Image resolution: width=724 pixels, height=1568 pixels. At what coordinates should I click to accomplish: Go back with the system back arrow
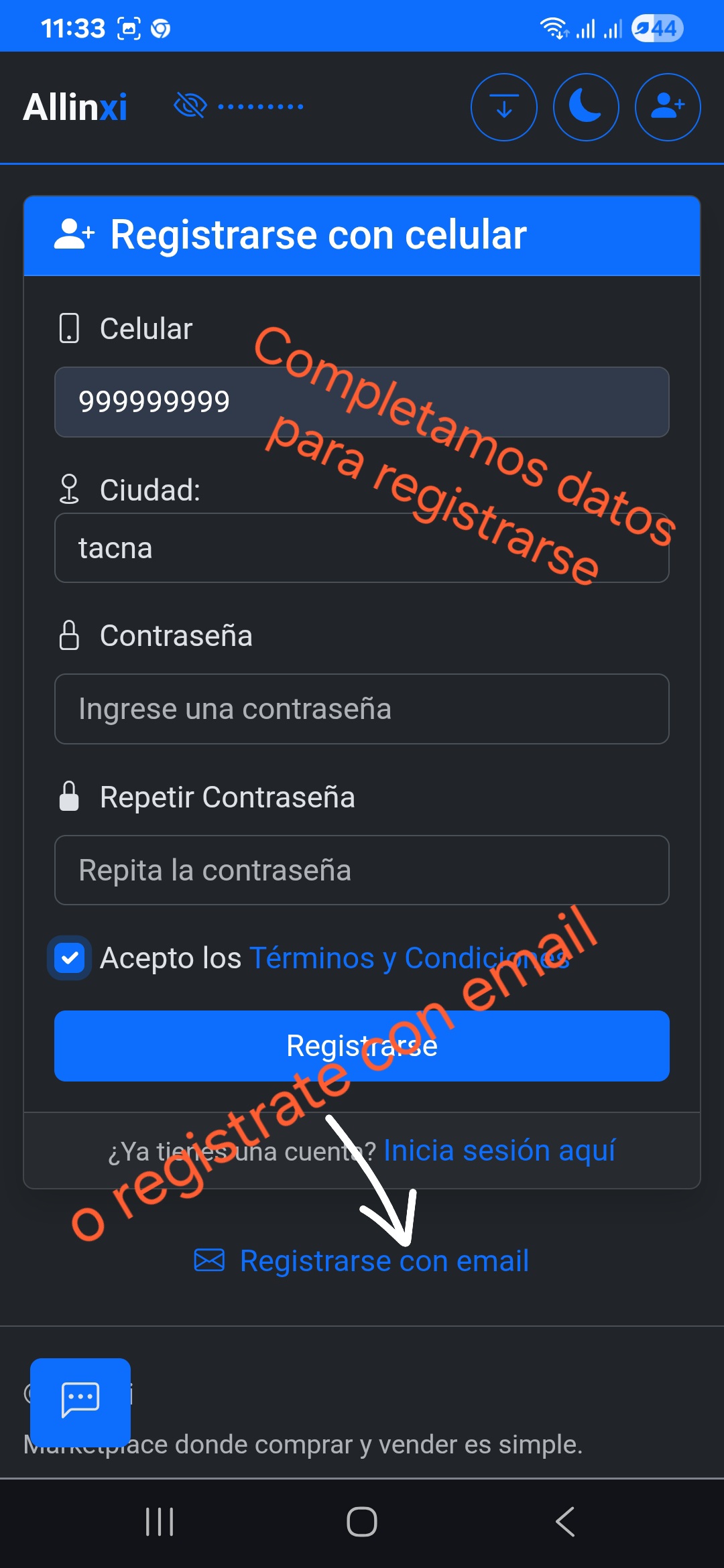(x=565, y=1521)
